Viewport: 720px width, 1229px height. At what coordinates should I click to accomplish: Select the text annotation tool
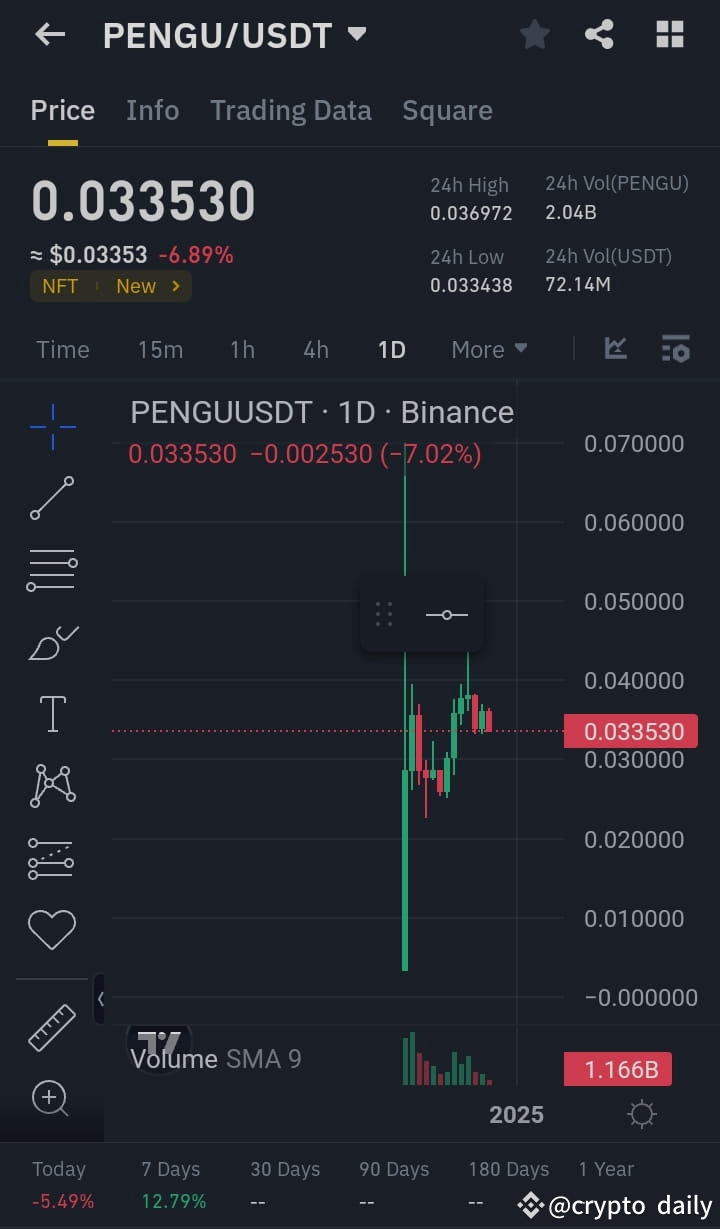(x=52, y=713)
